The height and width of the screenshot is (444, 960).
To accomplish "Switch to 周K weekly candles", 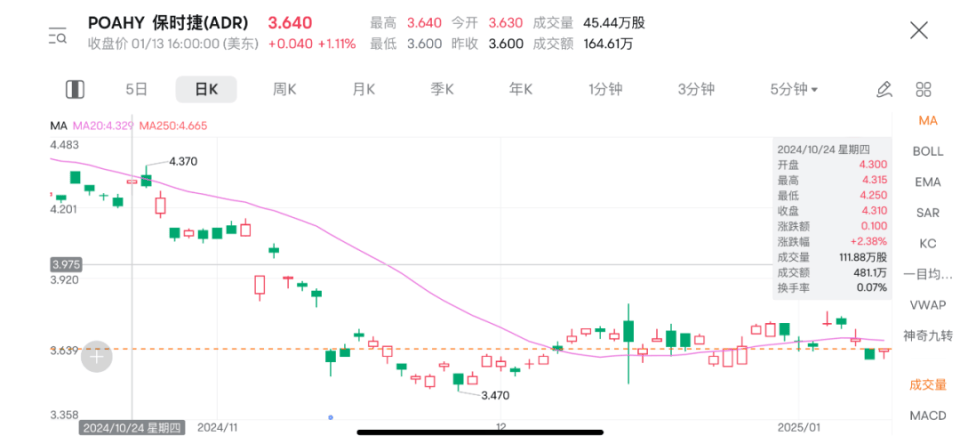I will tap(285, 89).
